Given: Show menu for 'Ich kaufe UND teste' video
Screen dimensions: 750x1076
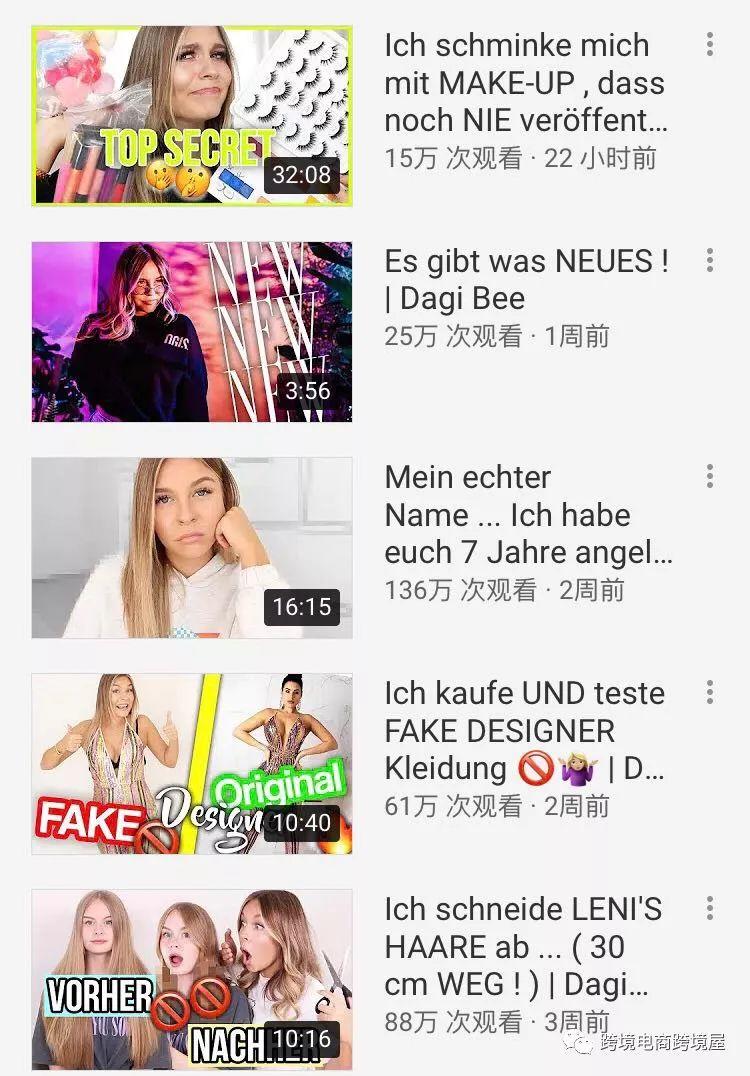Looking at the screenshot, I should click(710, 693).
